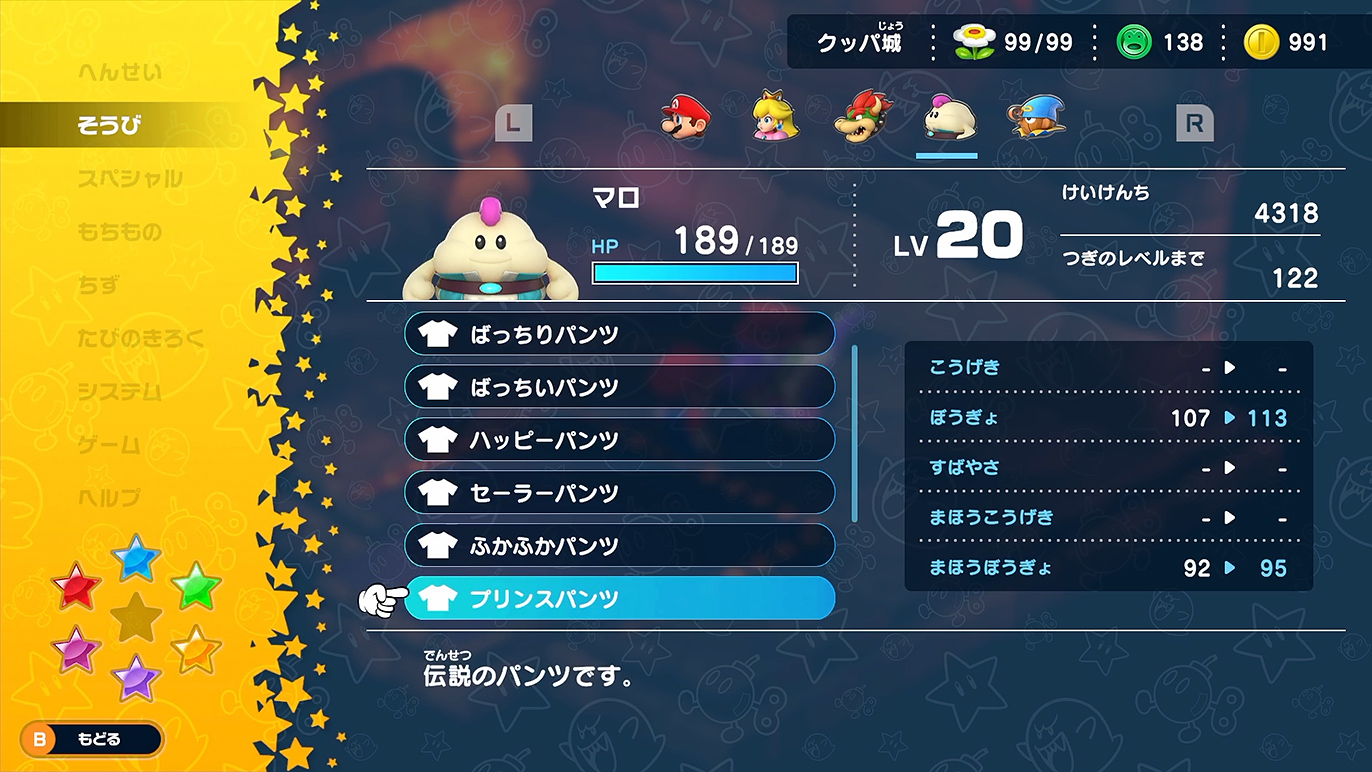Choose セーラーパンツ from the list

pyautogui.click(x=619, y=493)
